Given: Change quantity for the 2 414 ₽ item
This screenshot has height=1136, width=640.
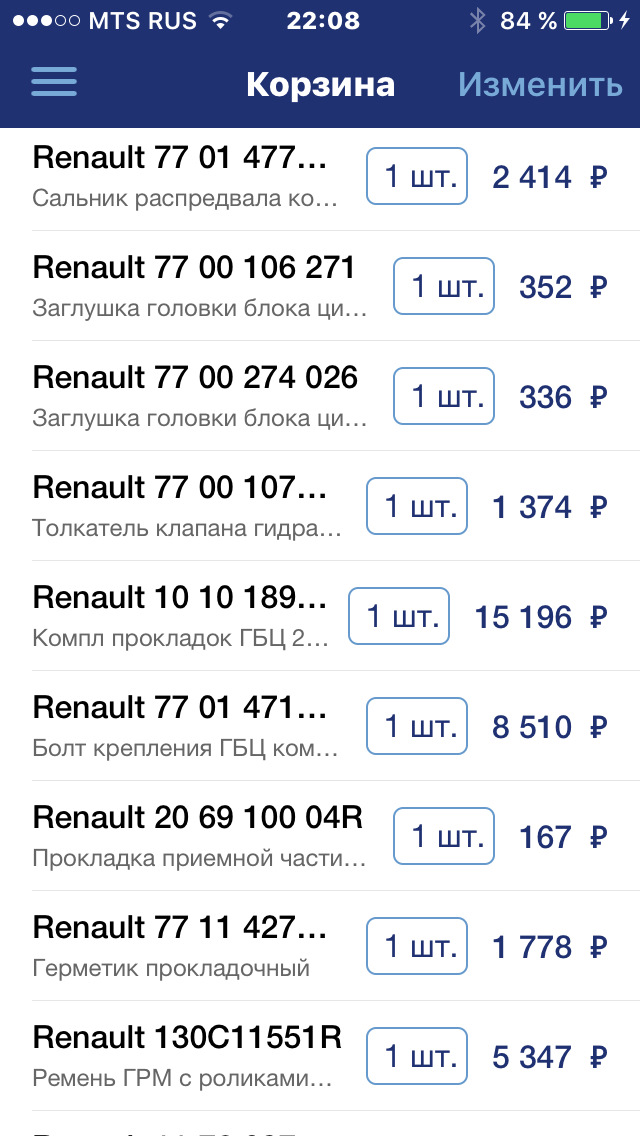Looking at the screenshot, I should point(417,176).
